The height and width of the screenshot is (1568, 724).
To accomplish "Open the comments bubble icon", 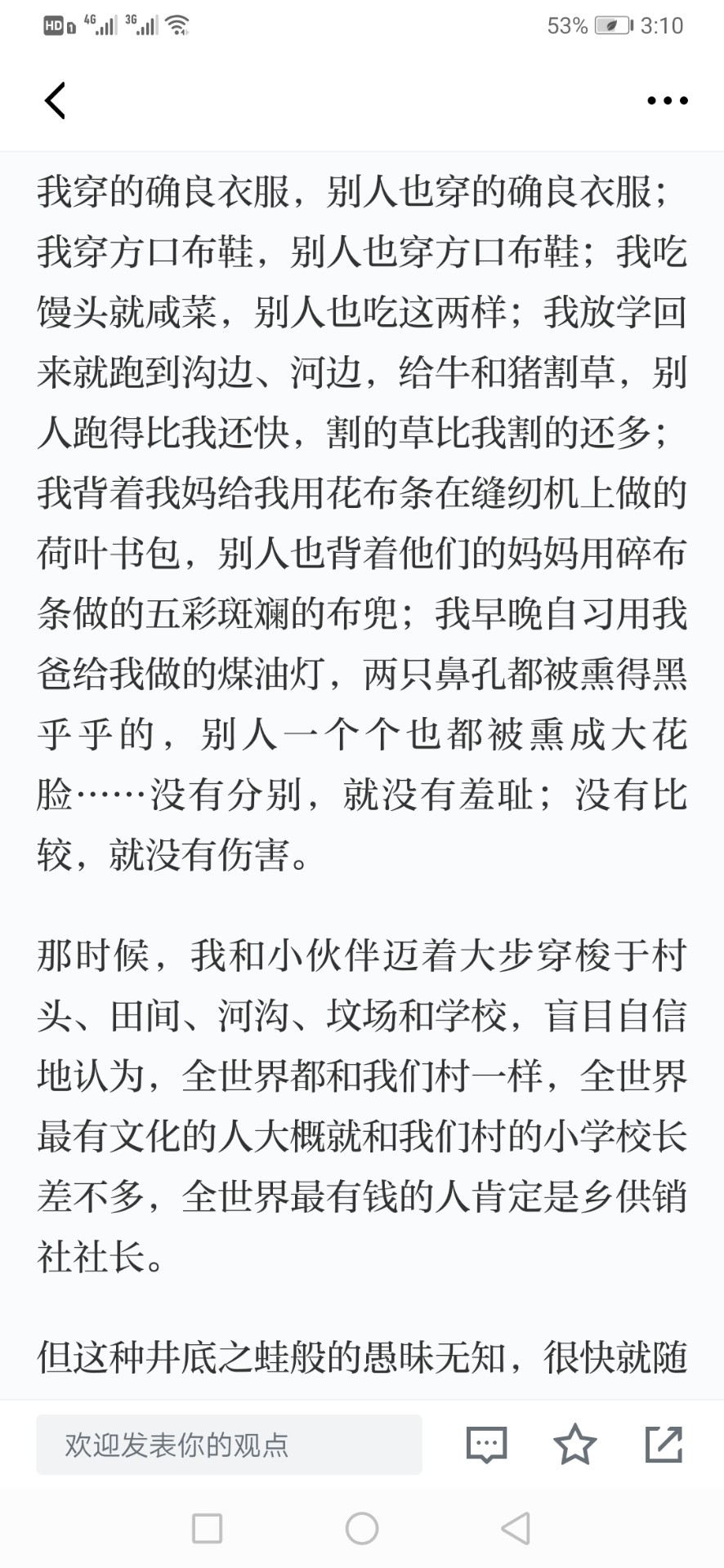I will [486, 1445].
